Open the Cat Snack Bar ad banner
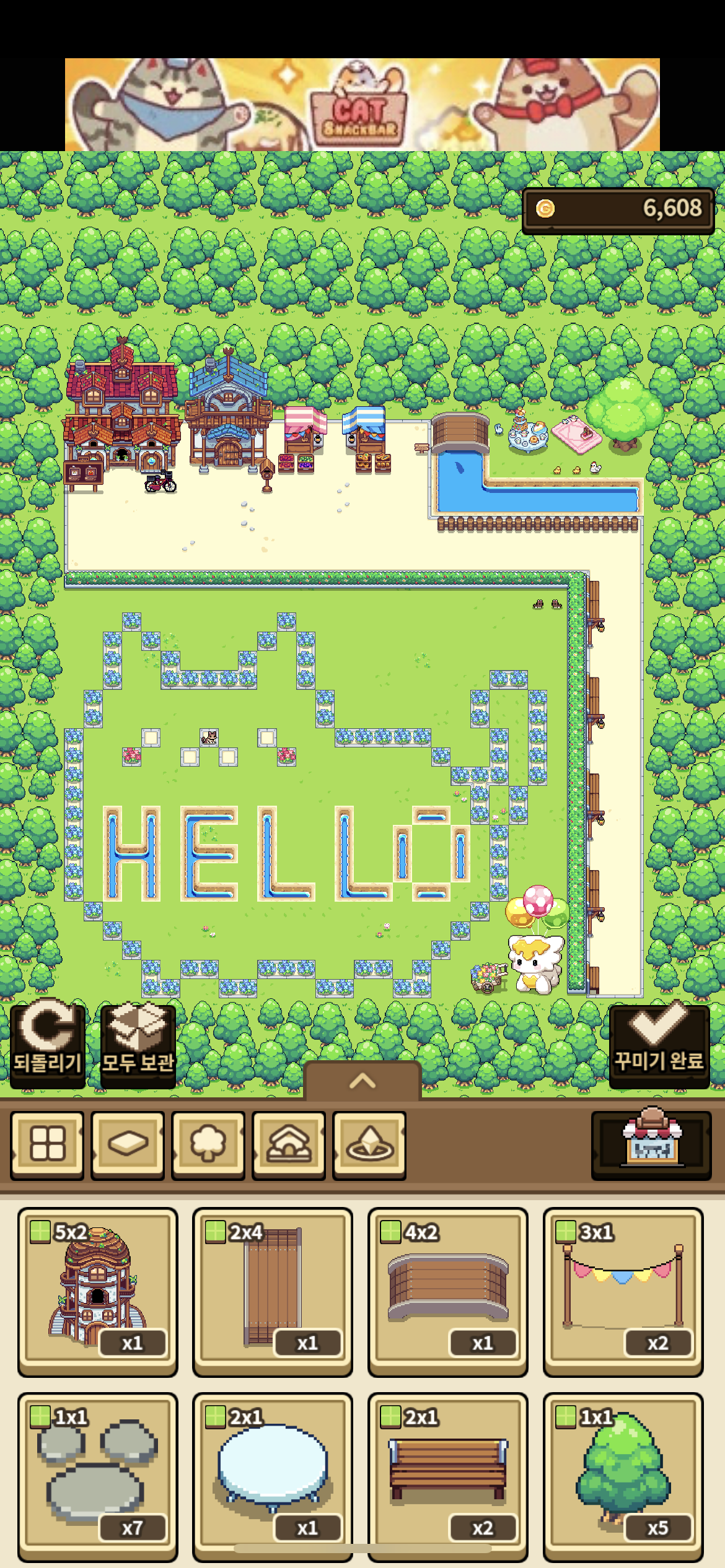This screenshot has width=725, height=1568. click(362, 105)
